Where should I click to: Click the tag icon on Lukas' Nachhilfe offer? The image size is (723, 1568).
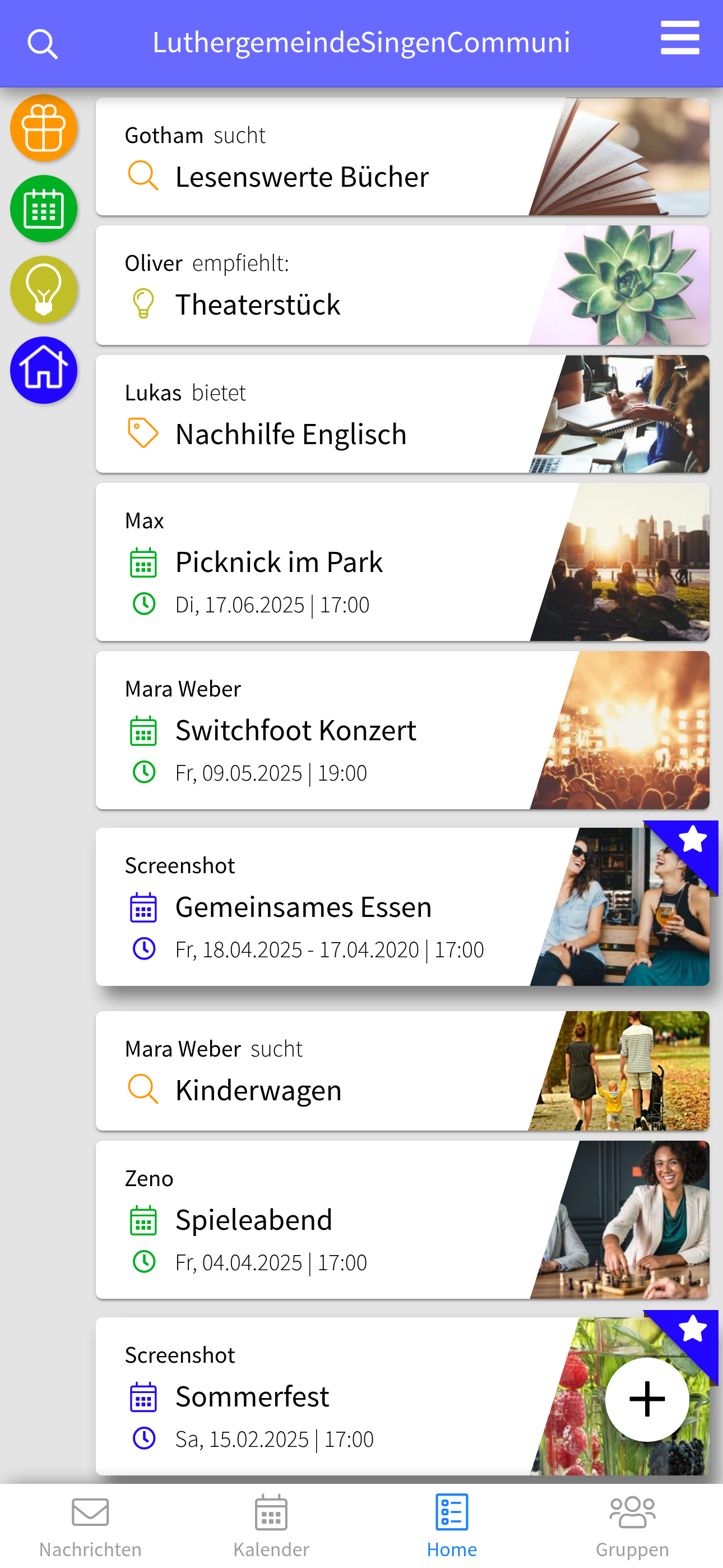click(x=142, y=433)
